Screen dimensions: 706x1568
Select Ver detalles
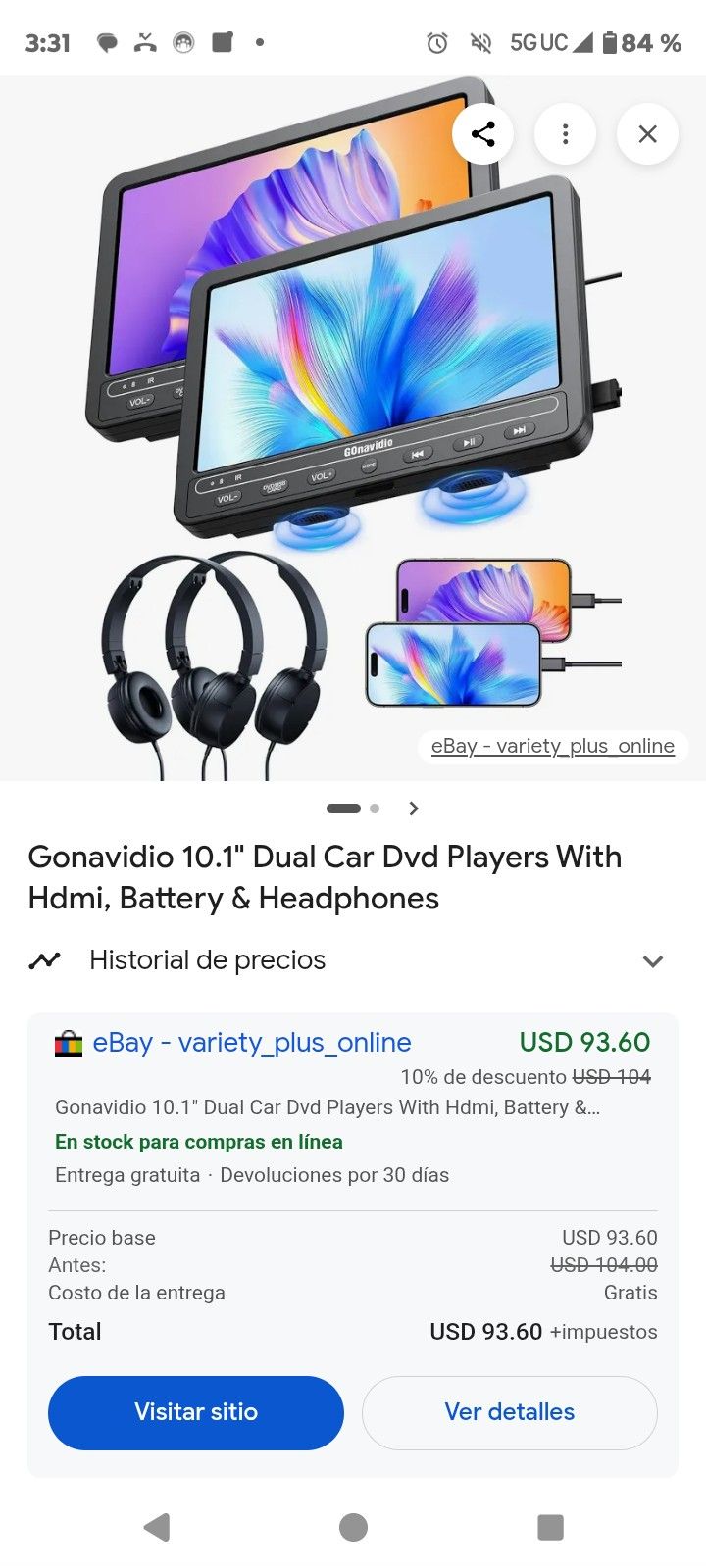(509, 1412)
